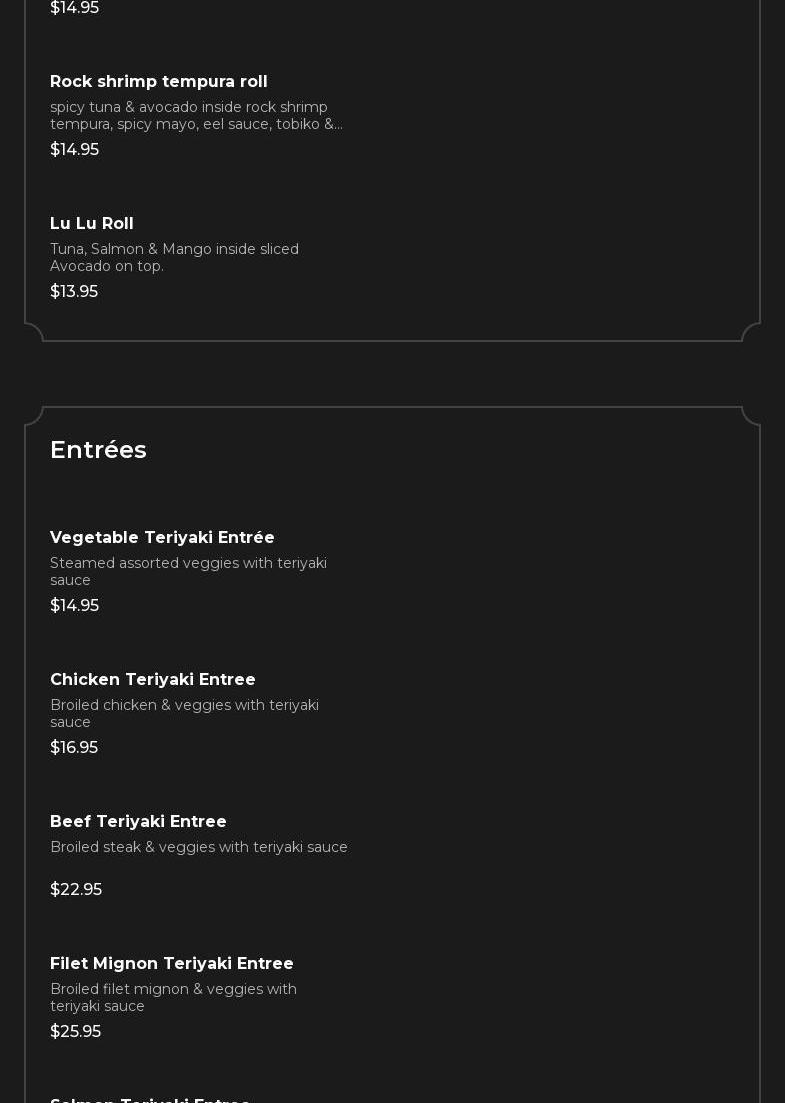Select the Lu Lu Roll item

(x=92, y=224)
